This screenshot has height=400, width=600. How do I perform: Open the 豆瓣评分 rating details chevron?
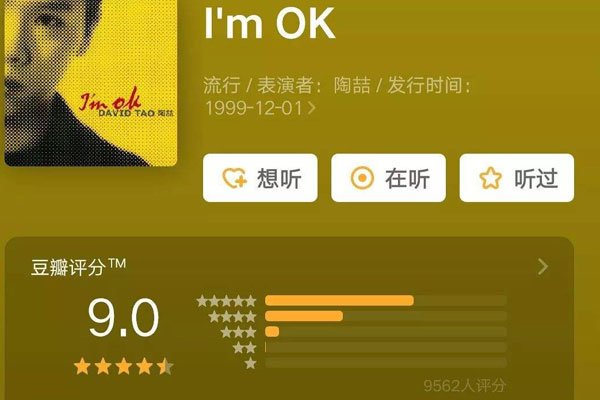[542, 266]
